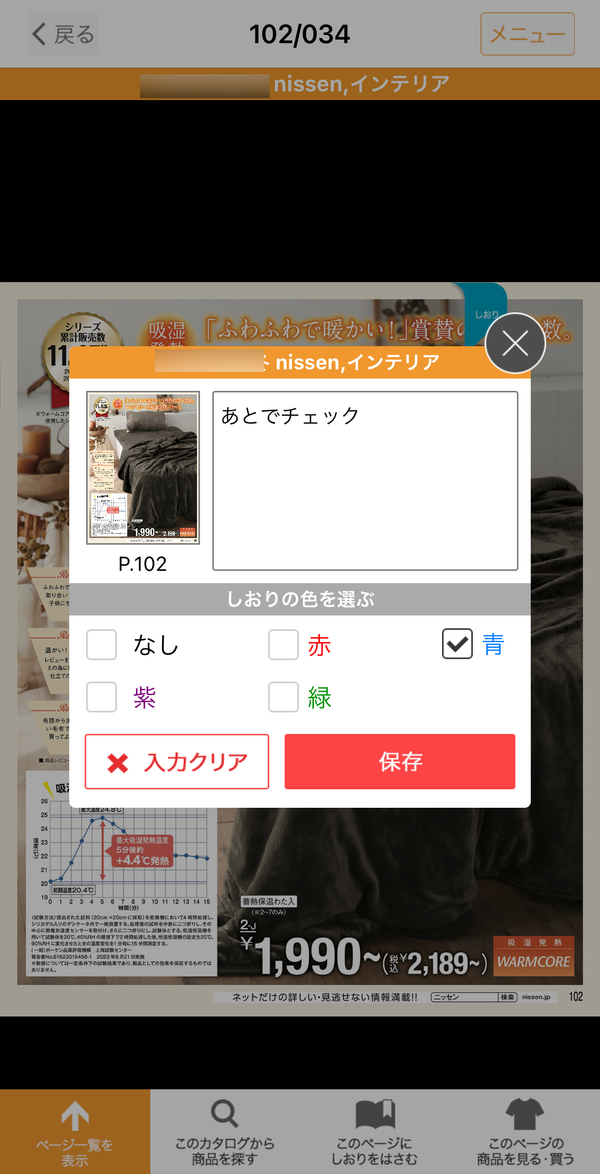This screenshot has height=1174, width=600.
Task: Clear input with 入力クリア
Action: (x=177, y=761)
